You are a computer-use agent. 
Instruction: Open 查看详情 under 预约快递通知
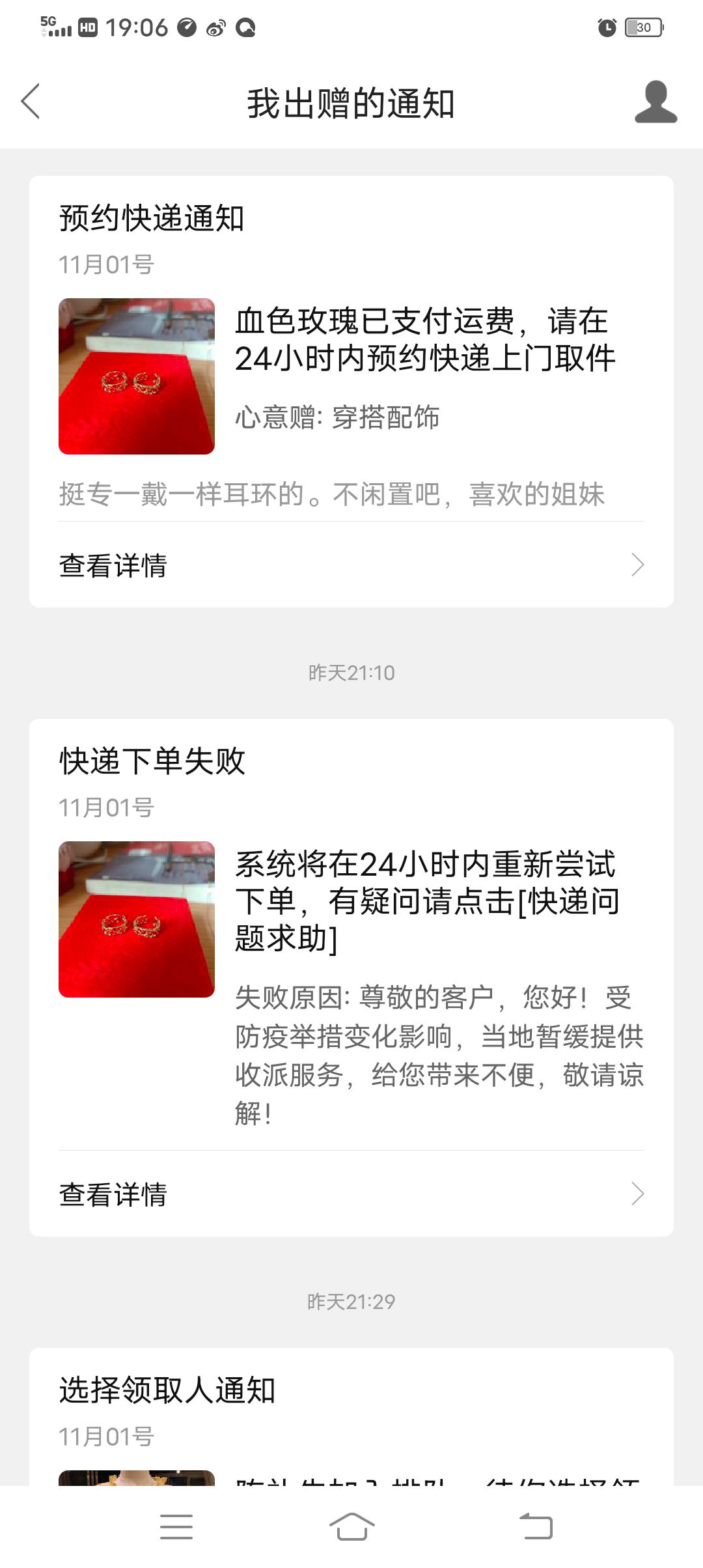pyautogui.click(x=351, y=565)
